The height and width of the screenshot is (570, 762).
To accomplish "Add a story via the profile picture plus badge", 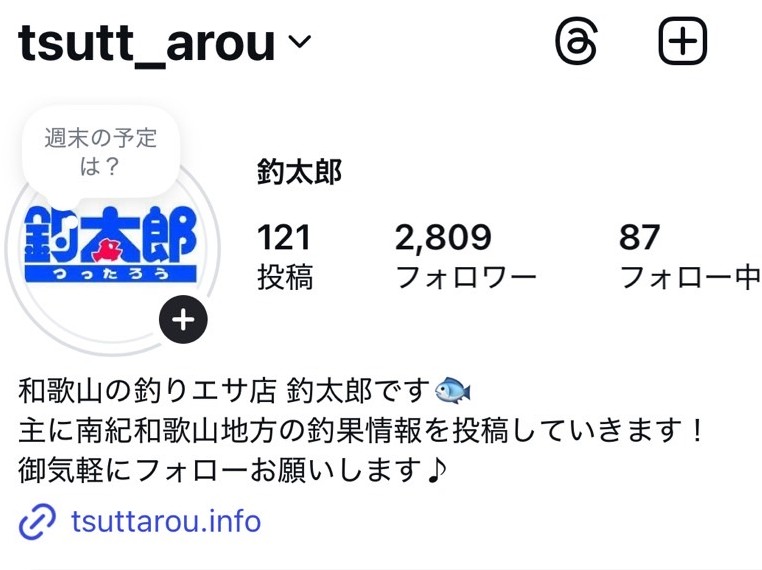I will click(x=183, y=321).
